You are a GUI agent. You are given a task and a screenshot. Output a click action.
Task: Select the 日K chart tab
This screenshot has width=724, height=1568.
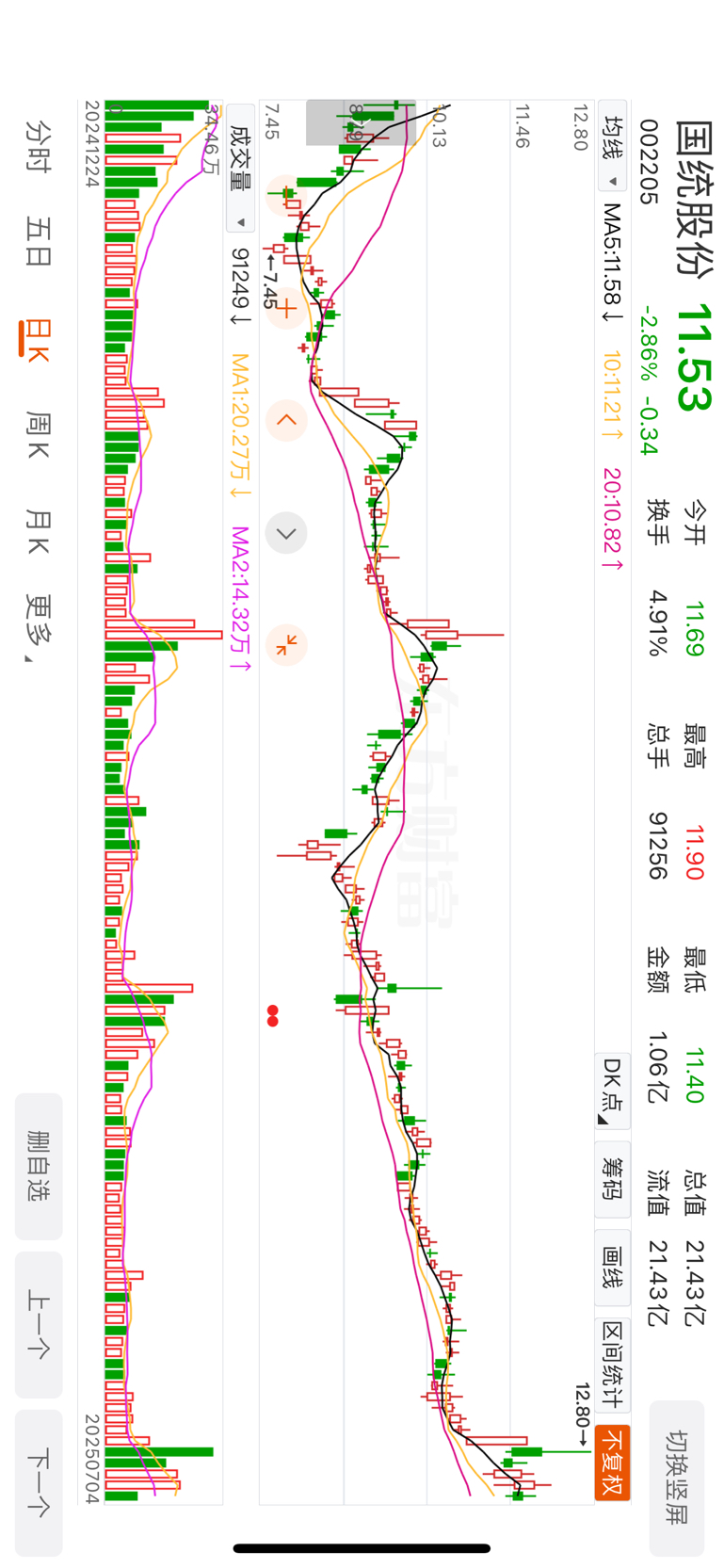click(36, 339)
